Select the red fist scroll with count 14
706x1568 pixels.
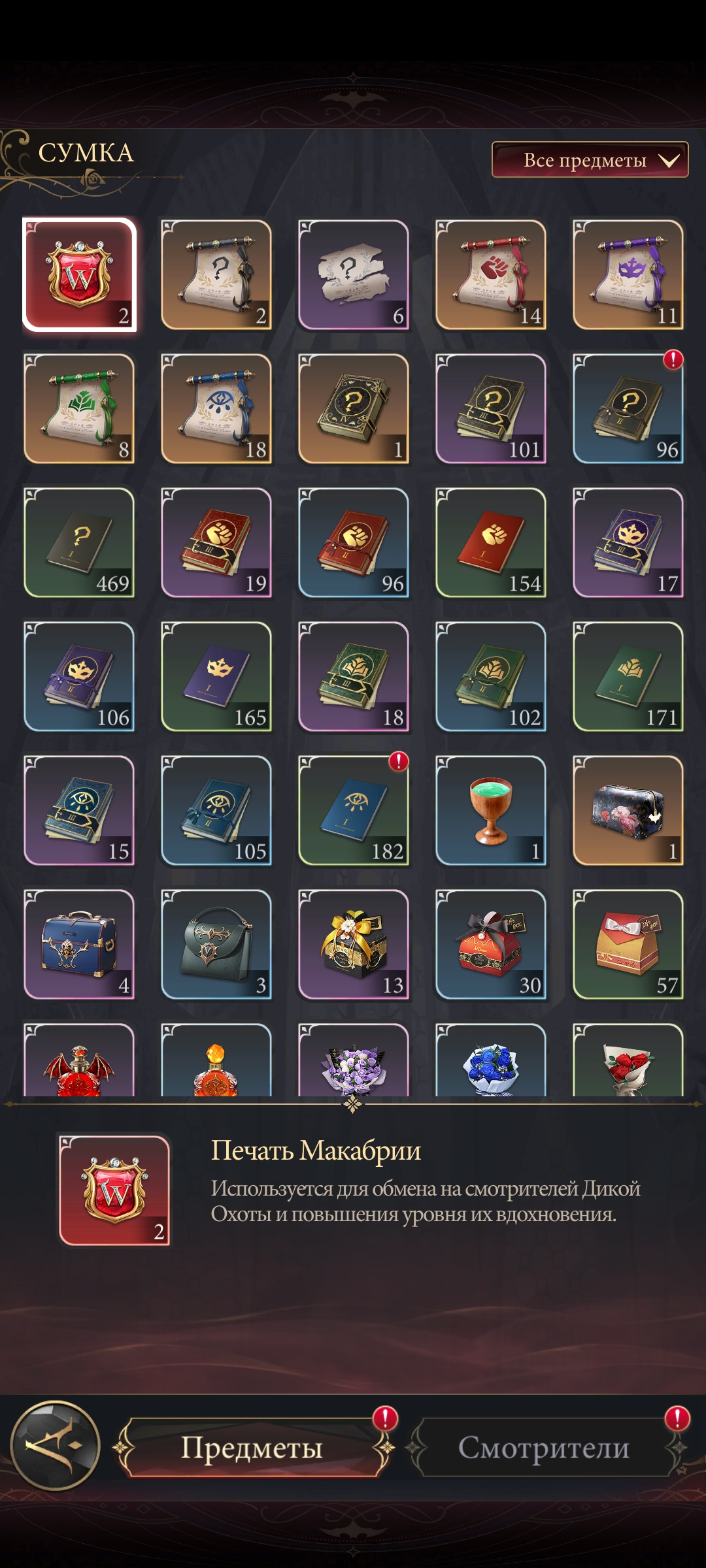[x=491, y=275]
